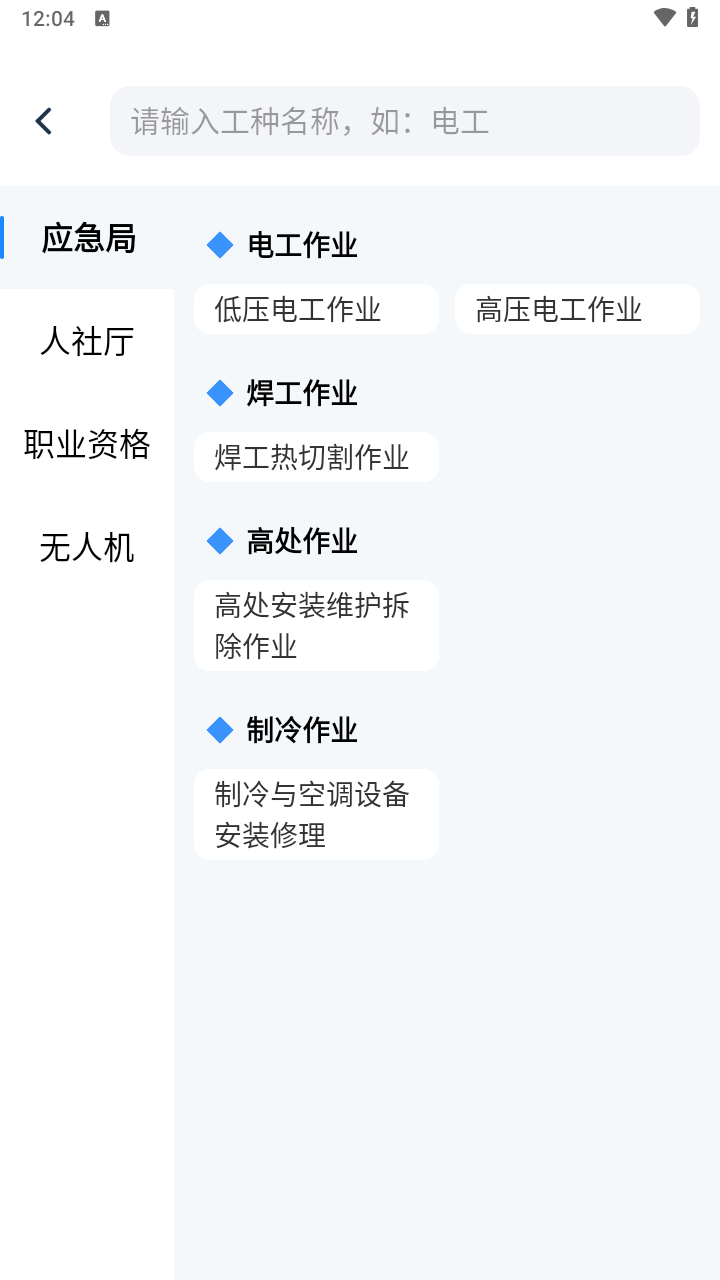Open the 职业资格 category section

(87, 445)
